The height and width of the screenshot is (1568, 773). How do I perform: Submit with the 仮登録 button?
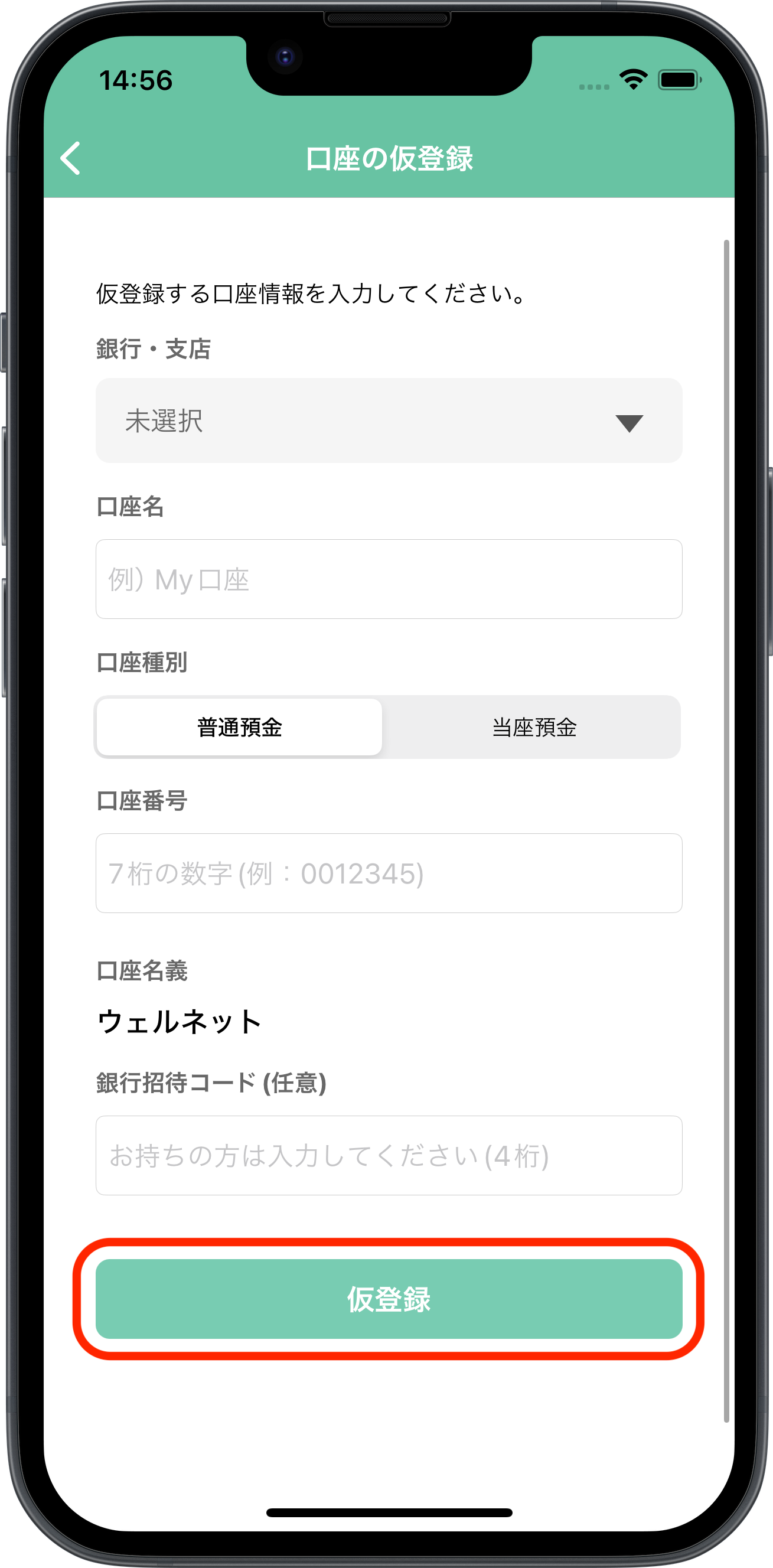coord(389,1299)
